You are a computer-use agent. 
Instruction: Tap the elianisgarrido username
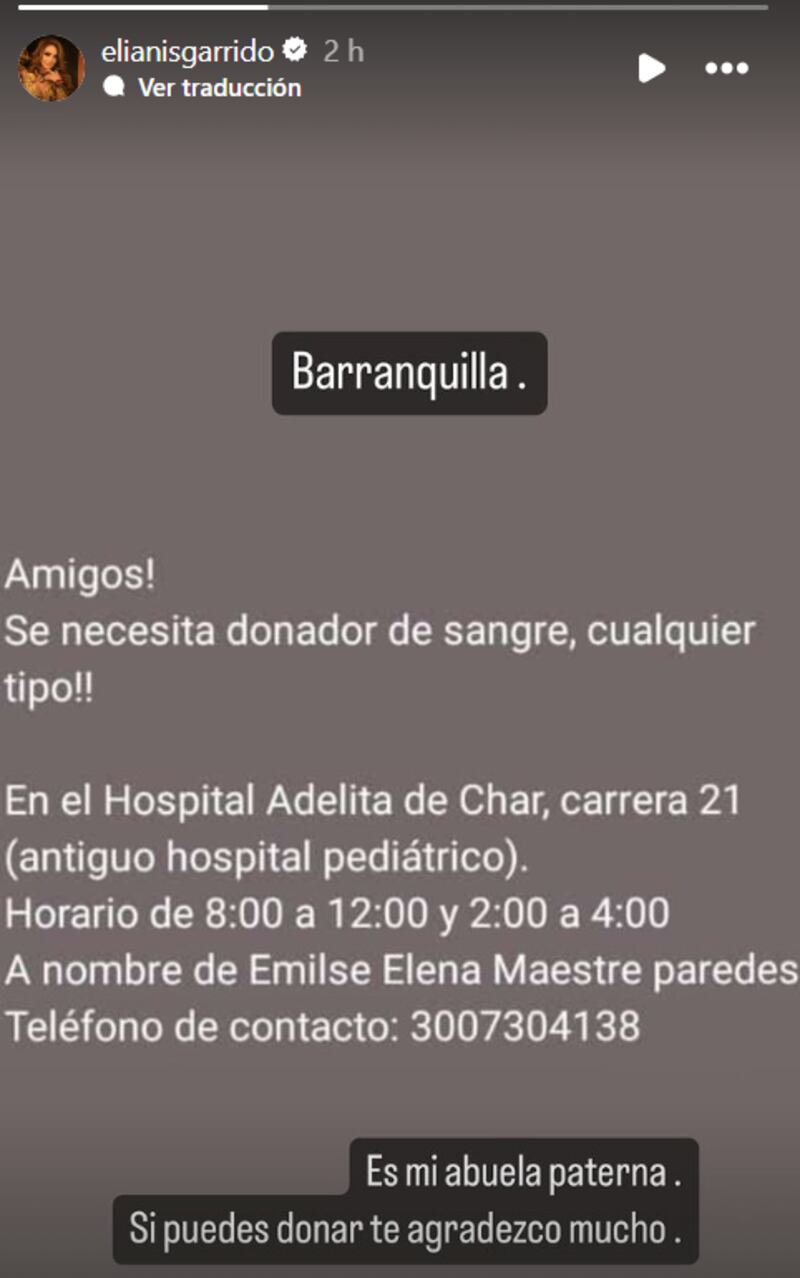pos(188,51)
